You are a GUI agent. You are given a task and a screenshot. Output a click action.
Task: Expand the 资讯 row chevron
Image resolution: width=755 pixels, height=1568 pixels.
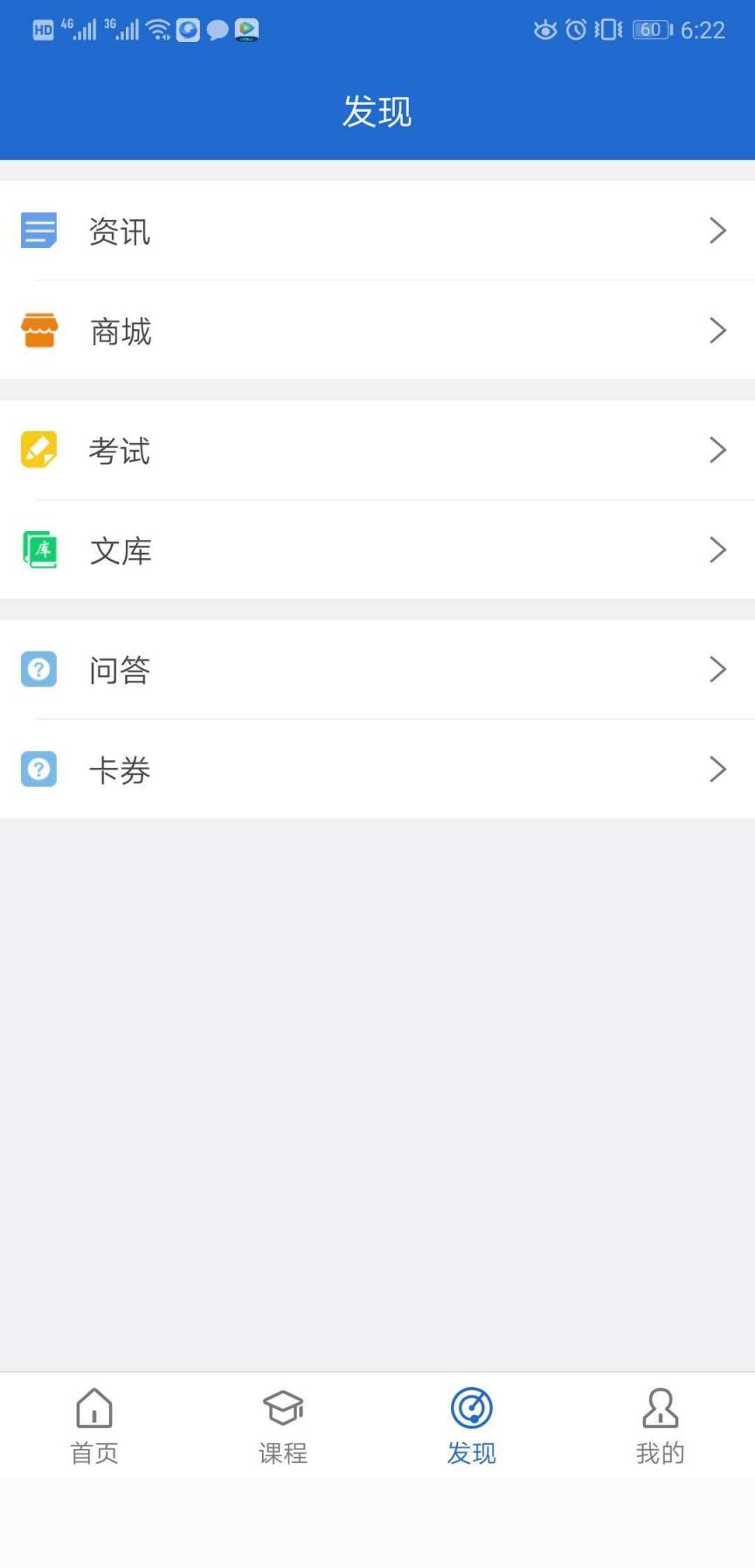pyautogui.click(x=718, y=231)
